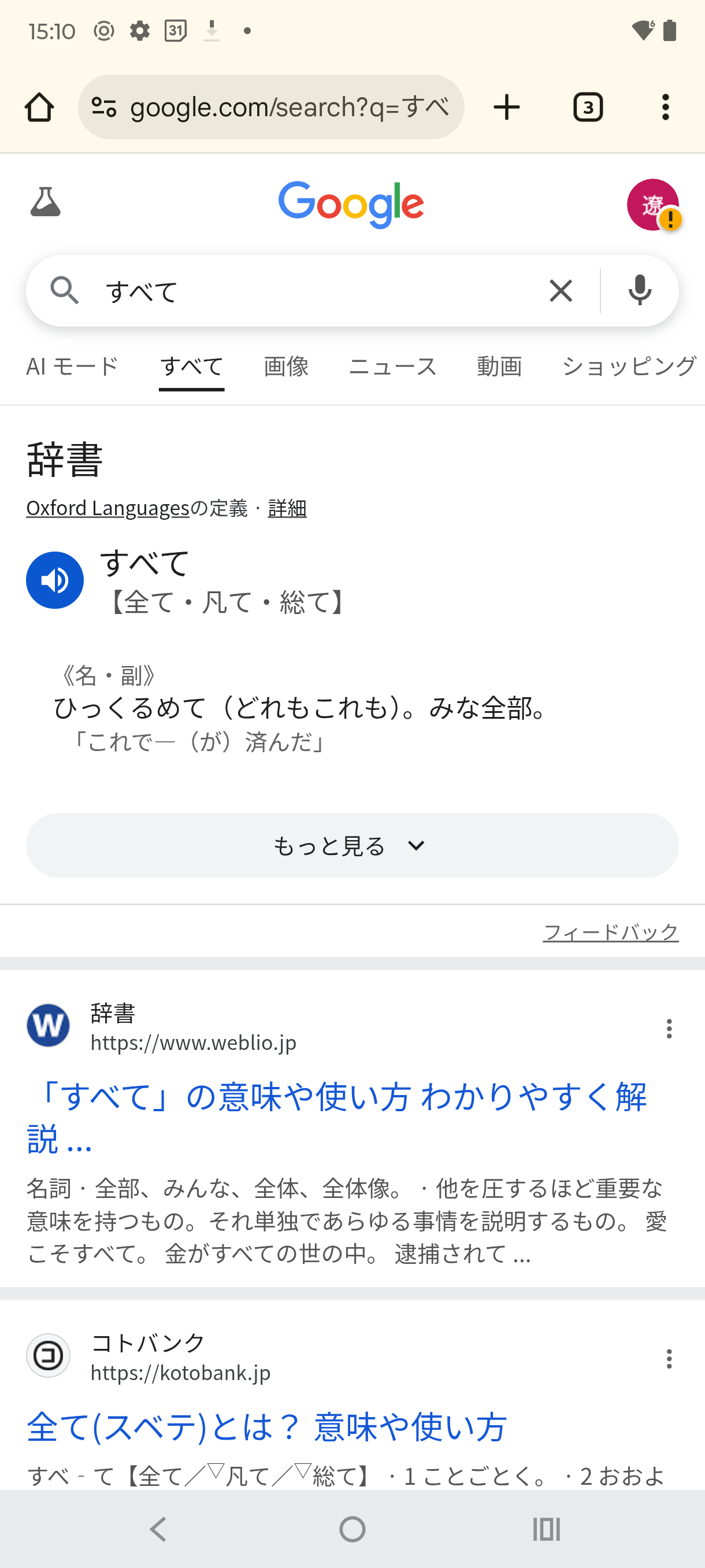Tap the Chrome home button
Image resolution: width=705 pixels, height=1568 pixels.
click(39, 107)
